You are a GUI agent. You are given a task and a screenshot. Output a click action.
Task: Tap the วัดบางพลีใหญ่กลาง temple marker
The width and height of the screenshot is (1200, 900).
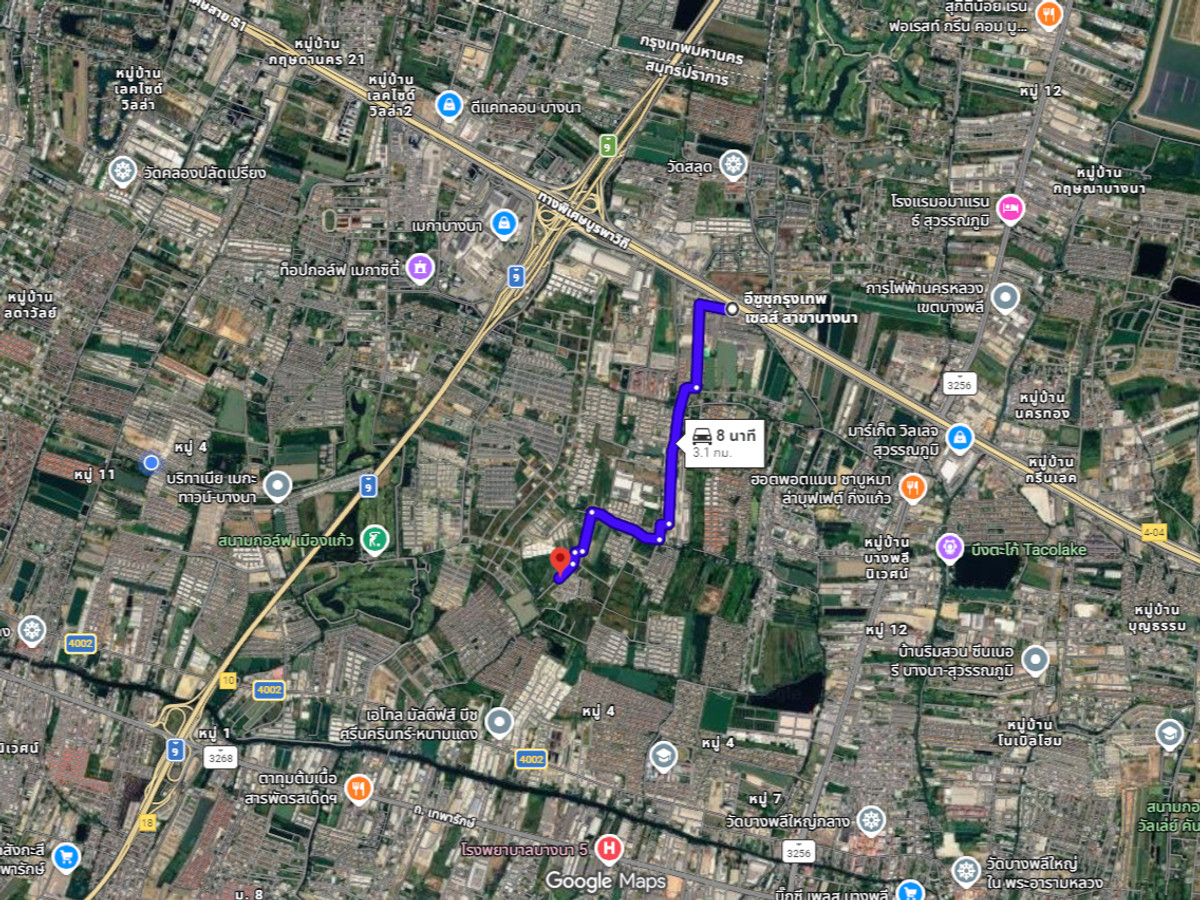click(871, 820)
